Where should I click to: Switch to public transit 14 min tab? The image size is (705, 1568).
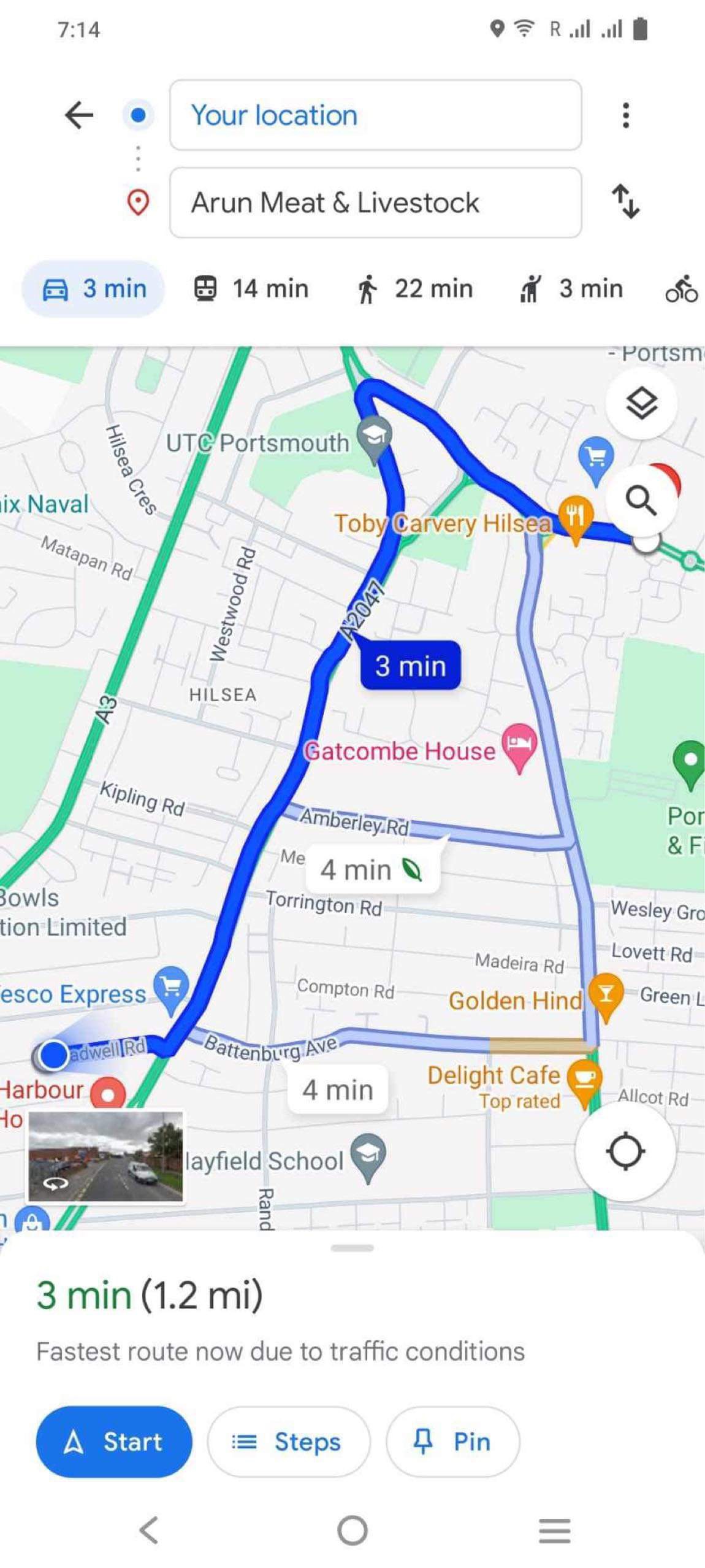251,288
